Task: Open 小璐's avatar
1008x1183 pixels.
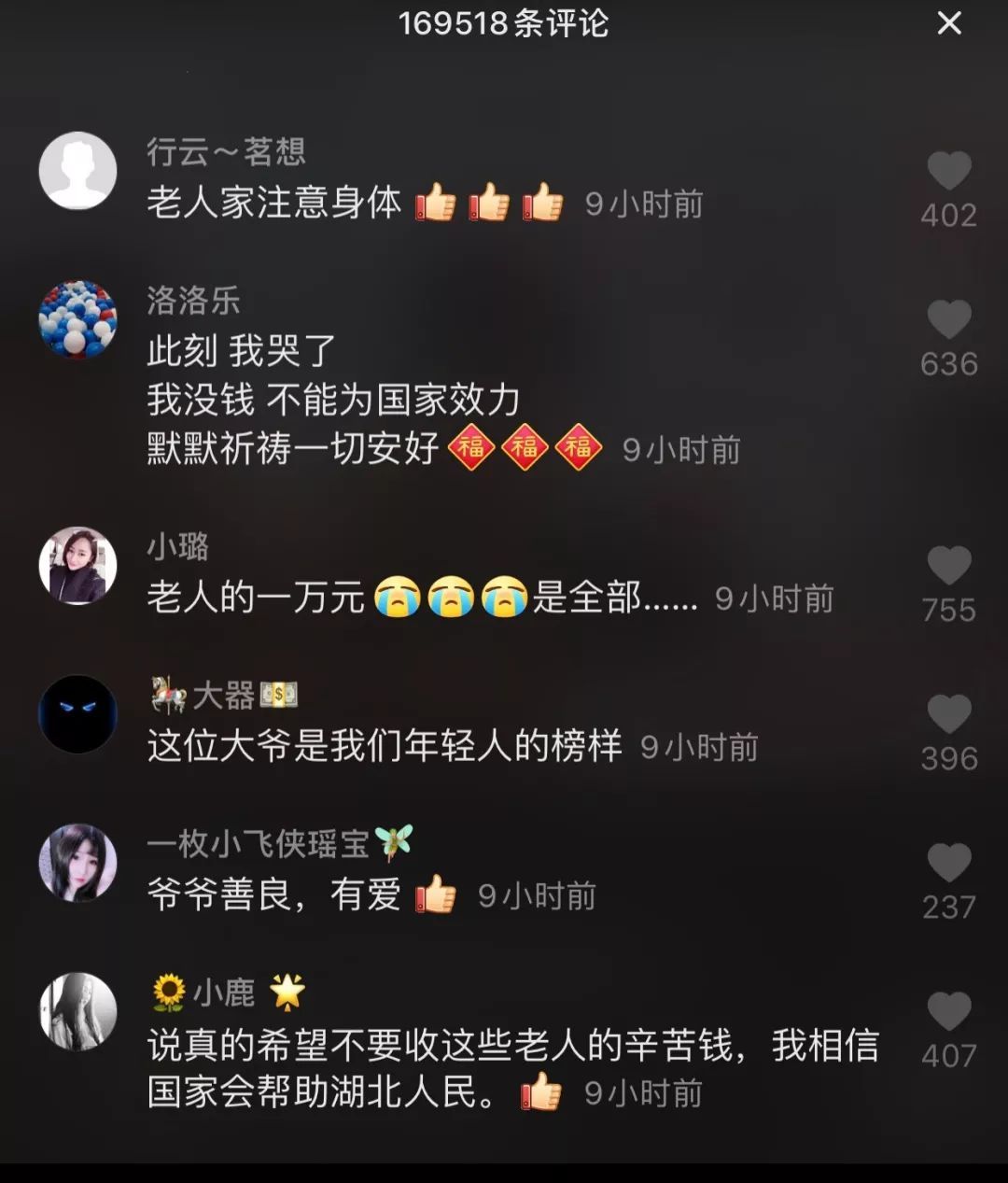Action: pos(77,566)
